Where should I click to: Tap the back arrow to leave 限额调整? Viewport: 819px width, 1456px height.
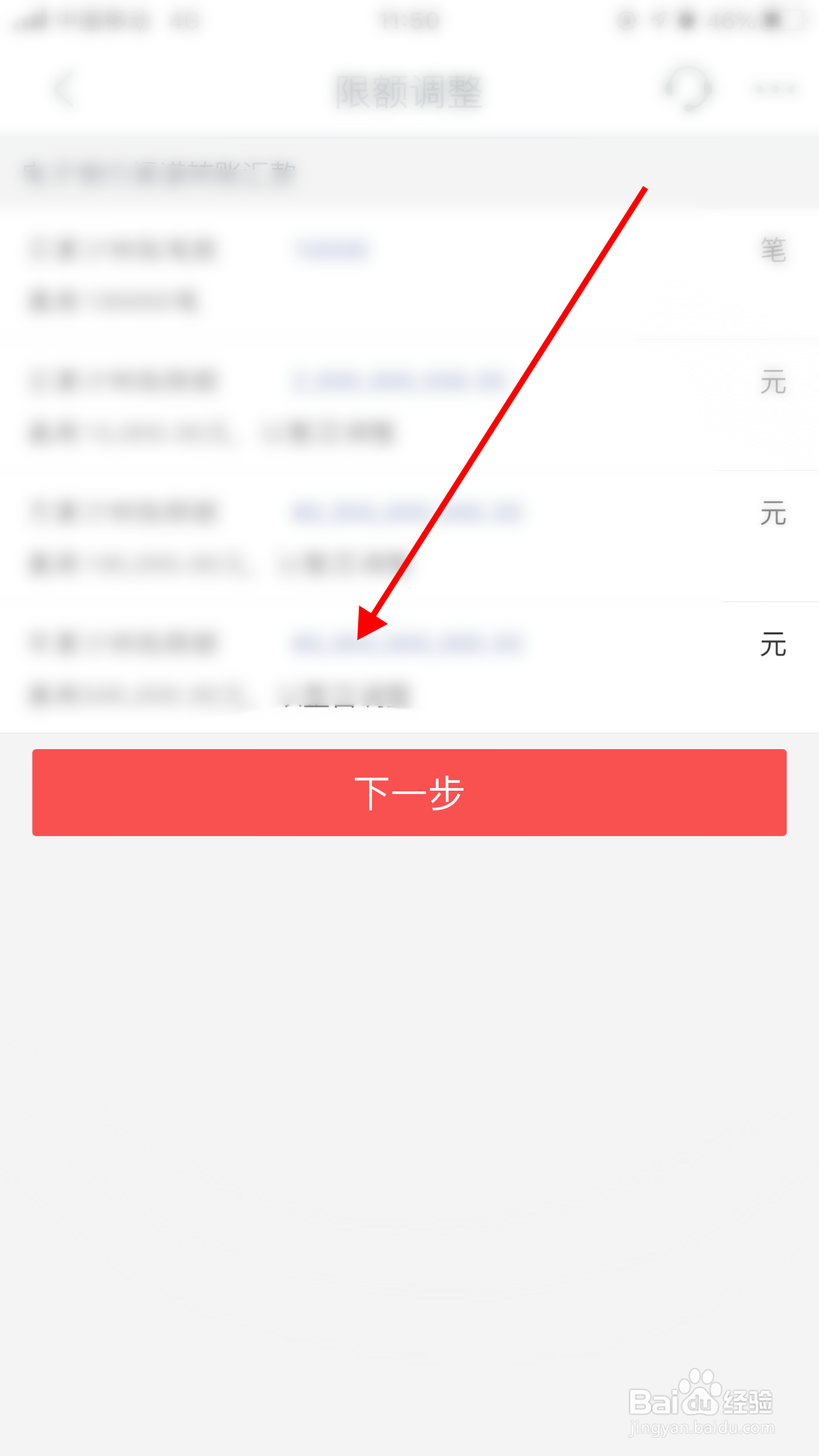coord(63,89)
